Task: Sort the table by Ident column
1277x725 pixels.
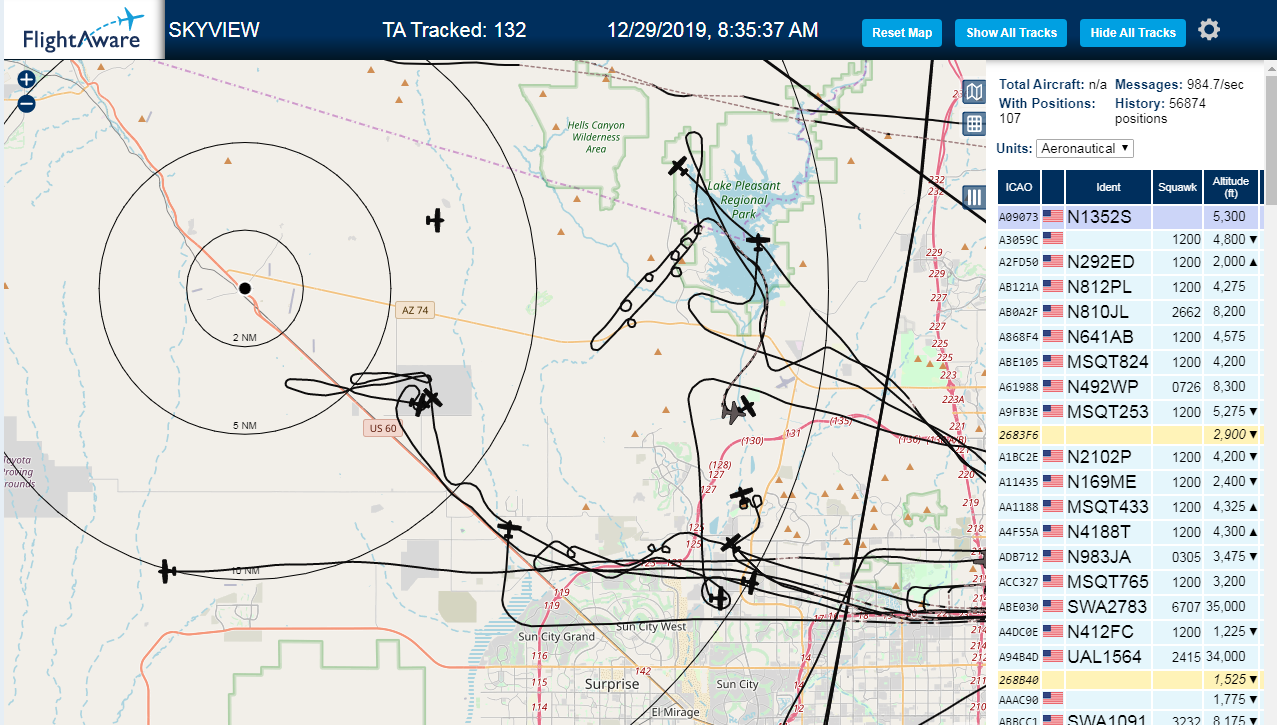Action: tap(1108, 187)
